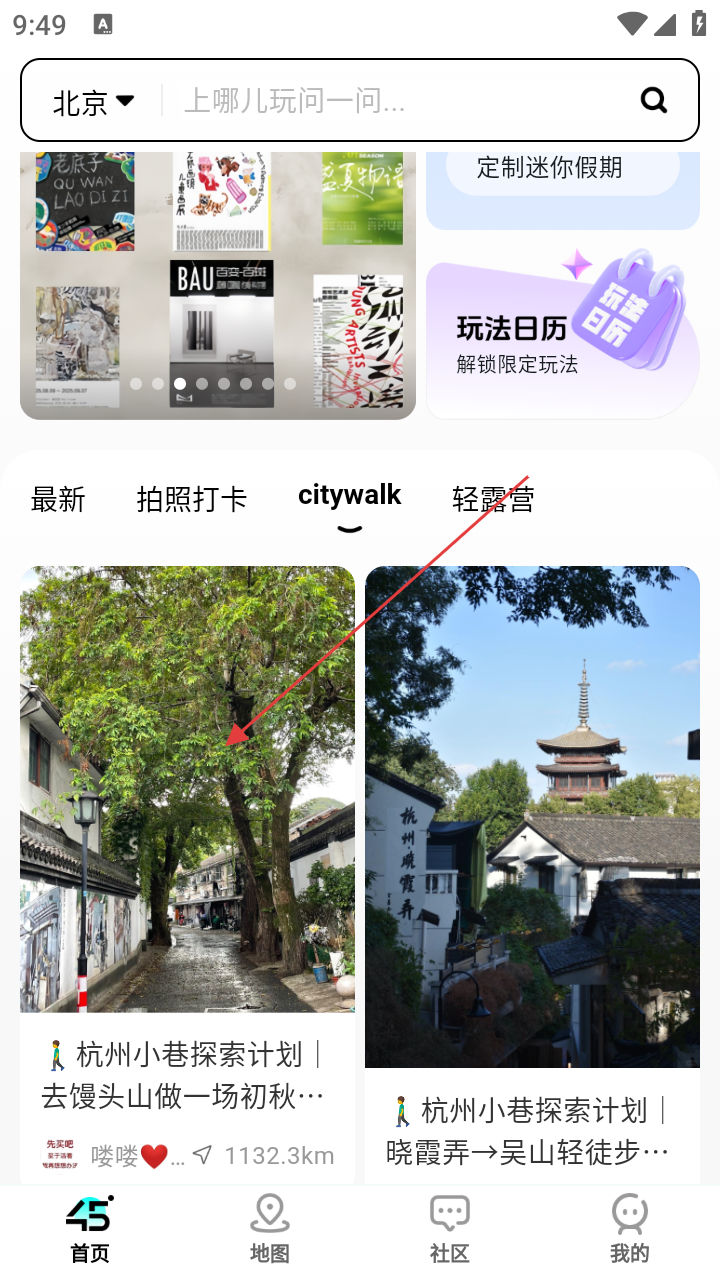Open the 地图 tab
Screen dimensions: 720x1280
click(x=270, y=1230)
